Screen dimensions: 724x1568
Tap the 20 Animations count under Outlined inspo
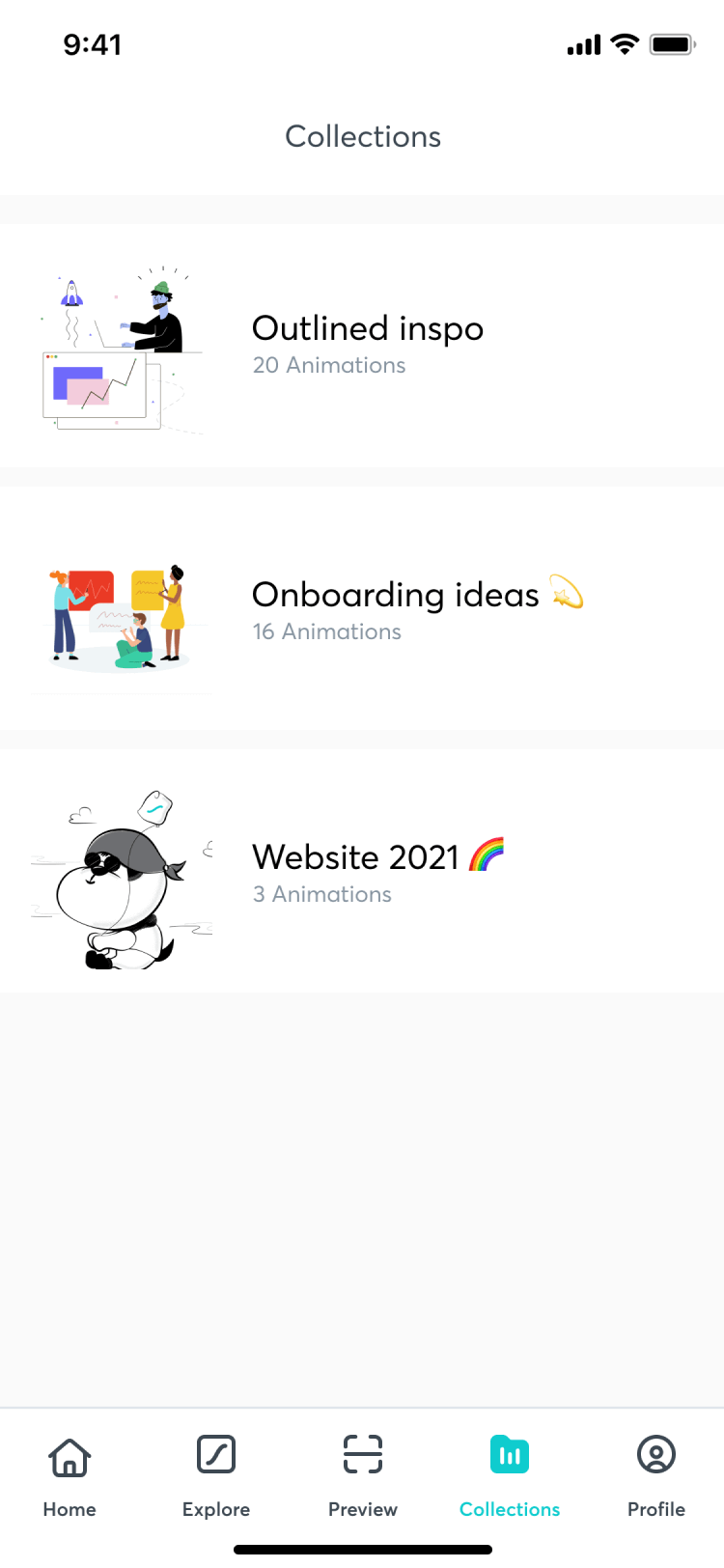tap(328, 365)
